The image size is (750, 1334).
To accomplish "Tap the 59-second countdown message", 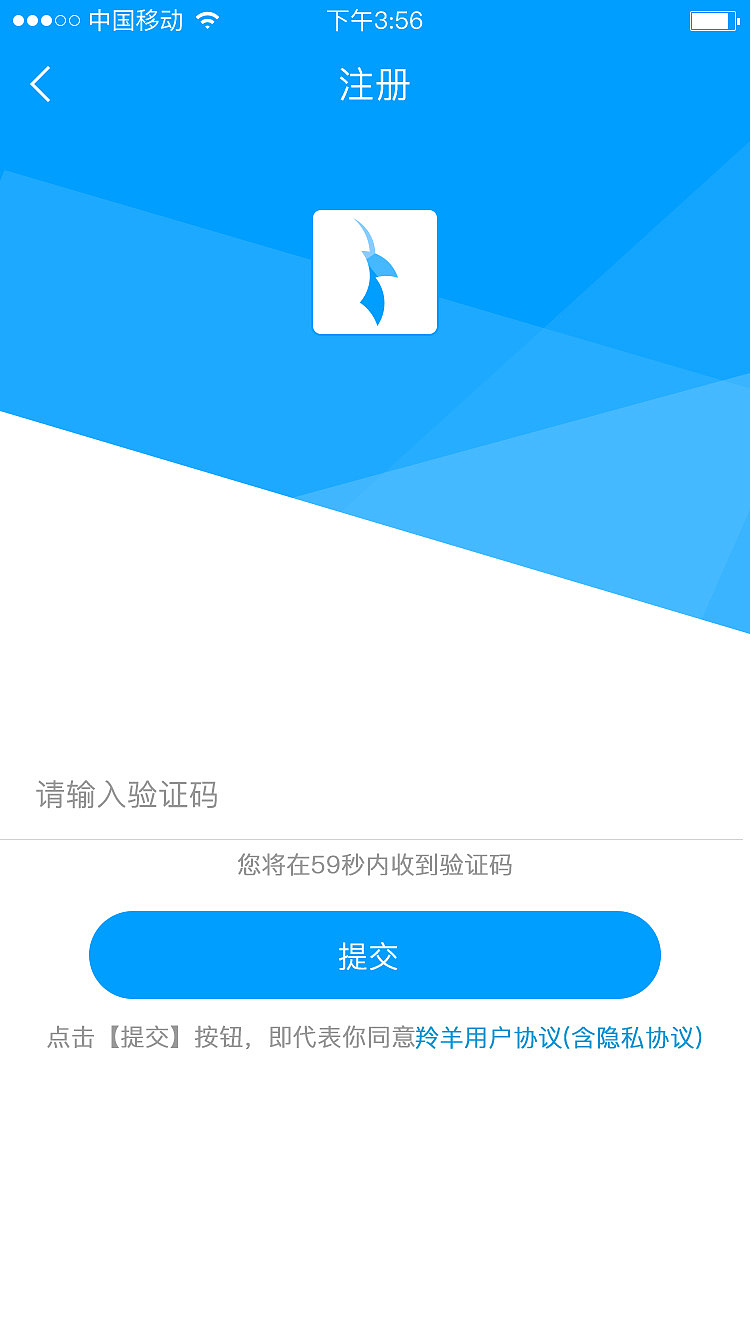I will [x=375, y=866].
